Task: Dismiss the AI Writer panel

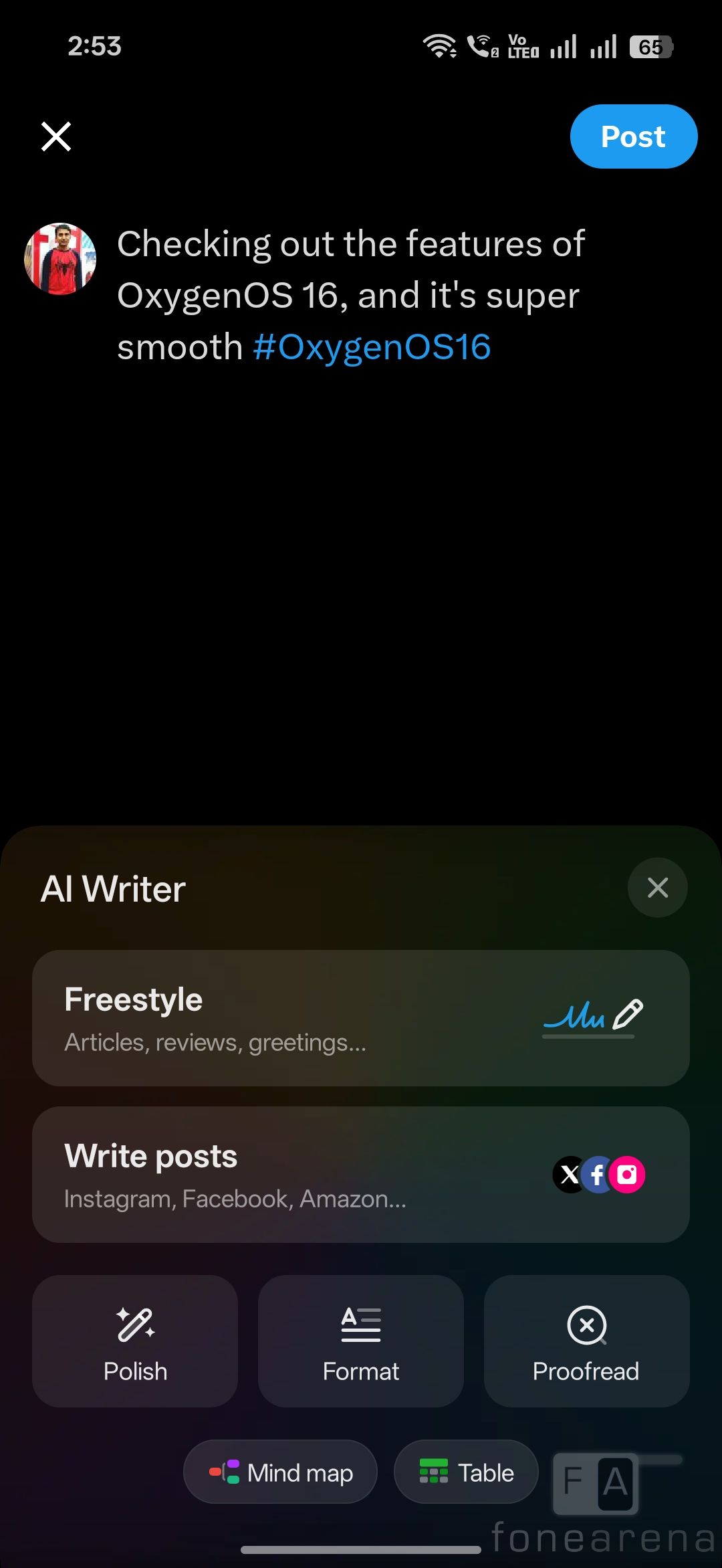Action: [657, 888]
